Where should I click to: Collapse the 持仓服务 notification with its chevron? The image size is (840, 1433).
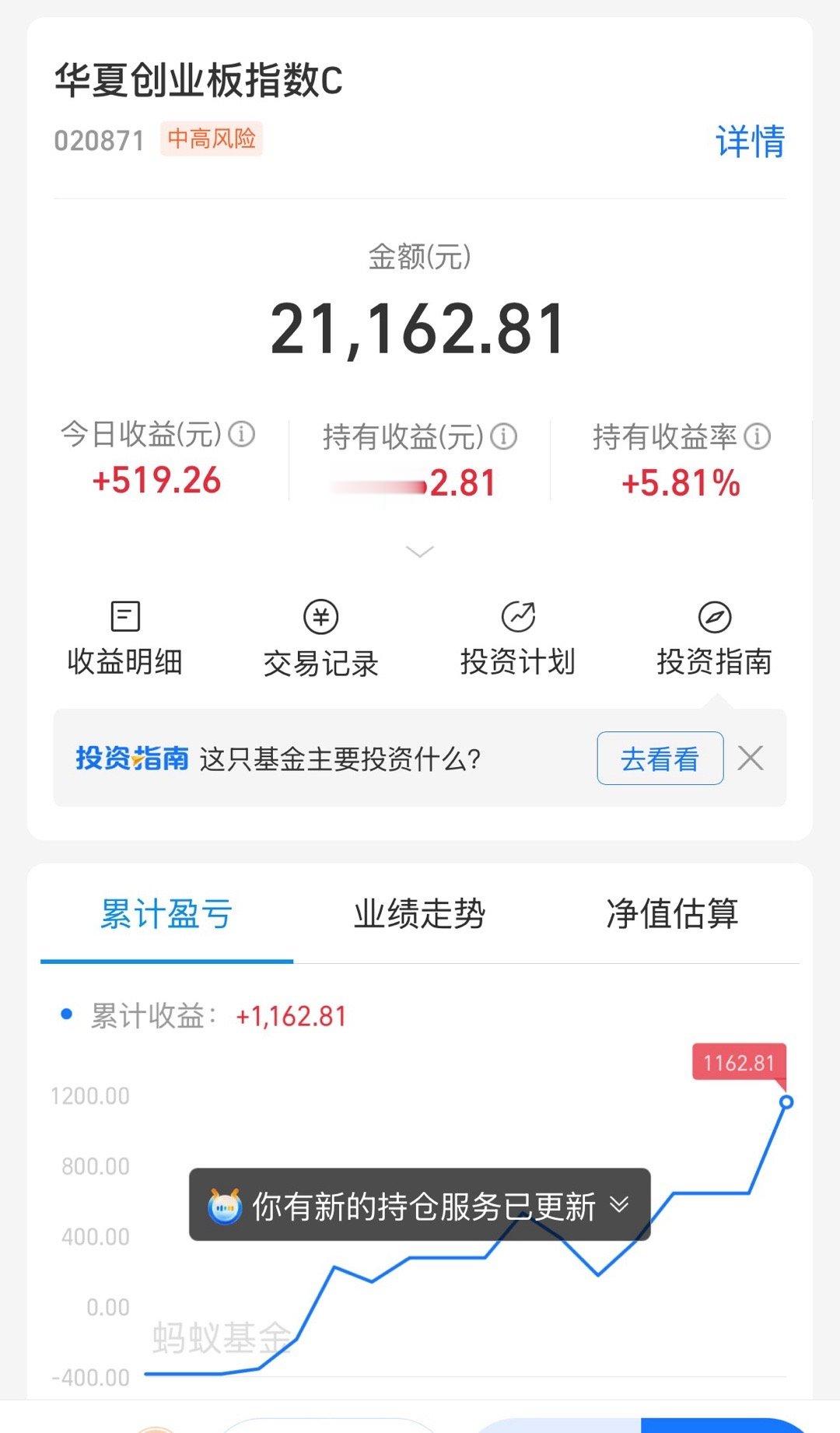(618, 1208)
